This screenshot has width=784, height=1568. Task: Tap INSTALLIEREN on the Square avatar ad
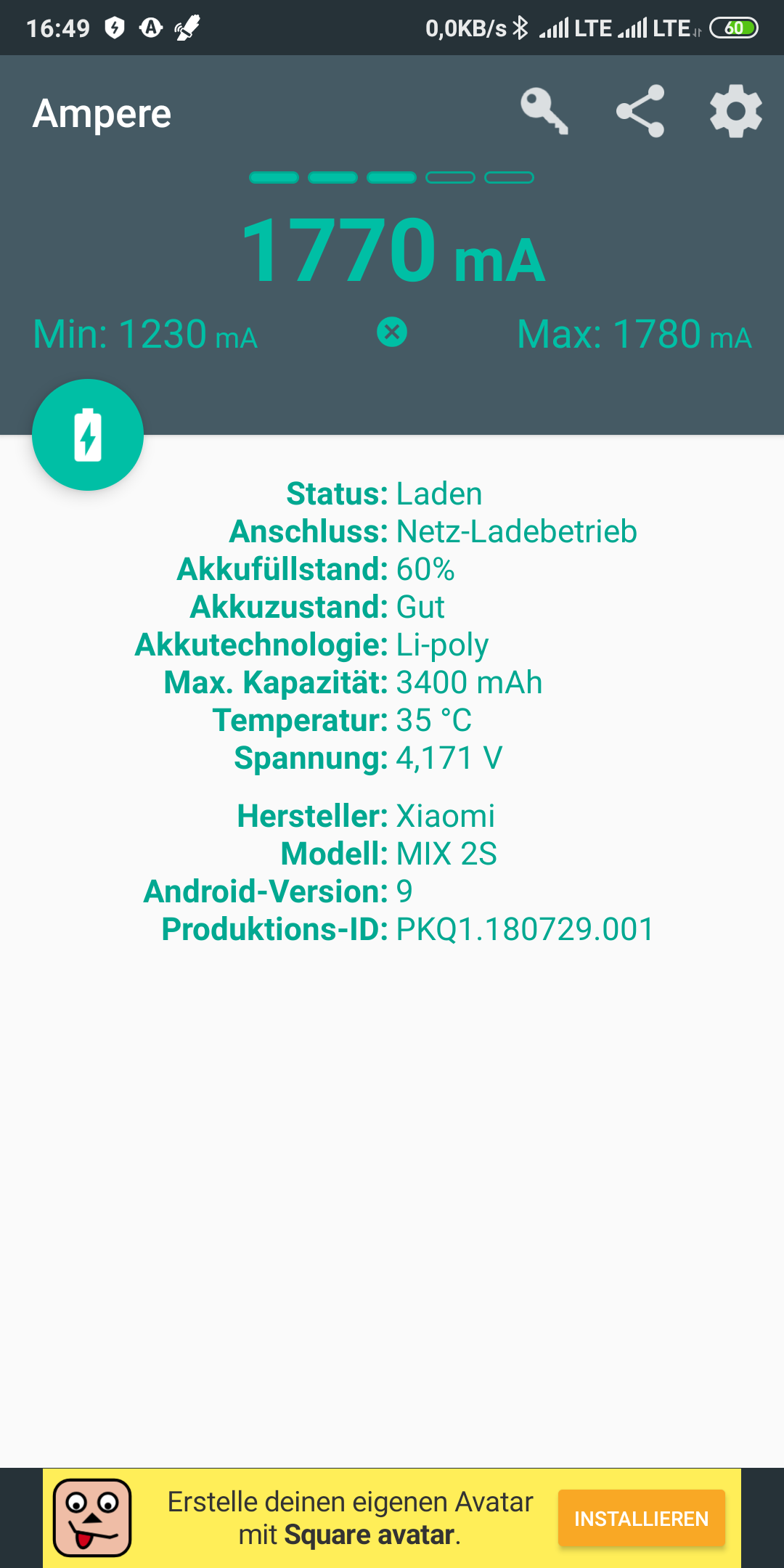(x=642, y=1518)
